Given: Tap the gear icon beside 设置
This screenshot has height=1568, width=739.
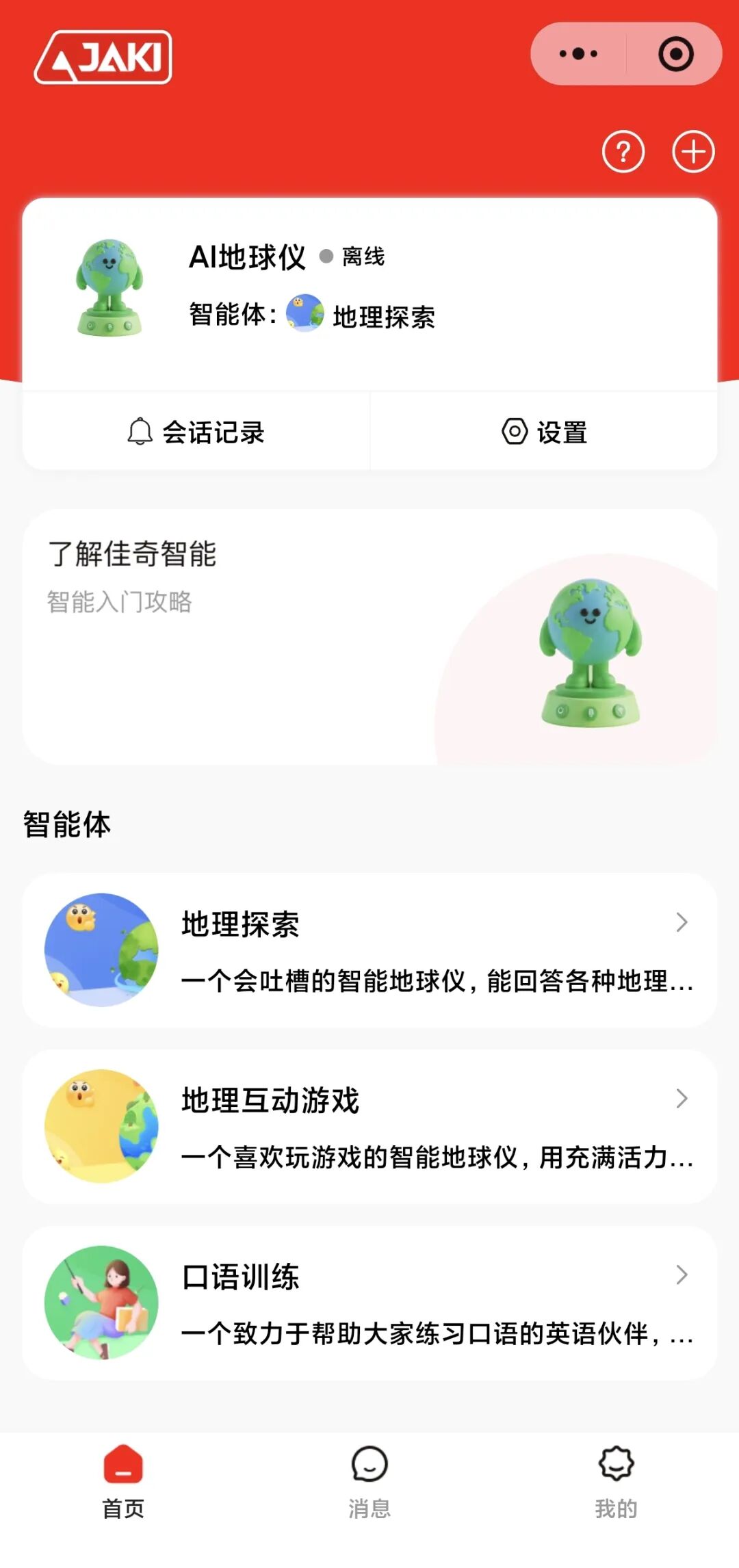Looking at the screenshot, I should [x=517, y=431].
